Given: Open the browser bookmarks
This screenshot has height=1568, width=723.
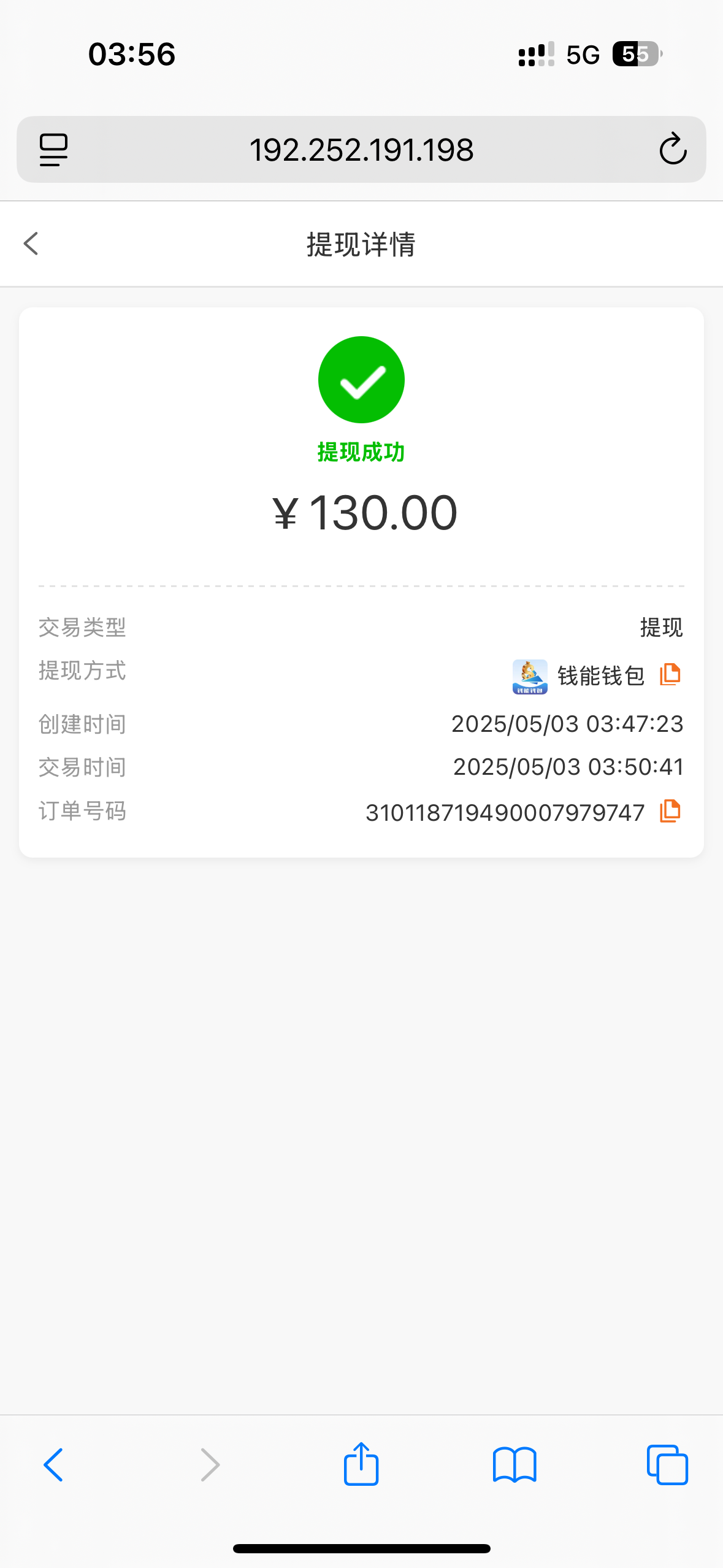Looking at the screenshot, I should [x=515, y=1465].
